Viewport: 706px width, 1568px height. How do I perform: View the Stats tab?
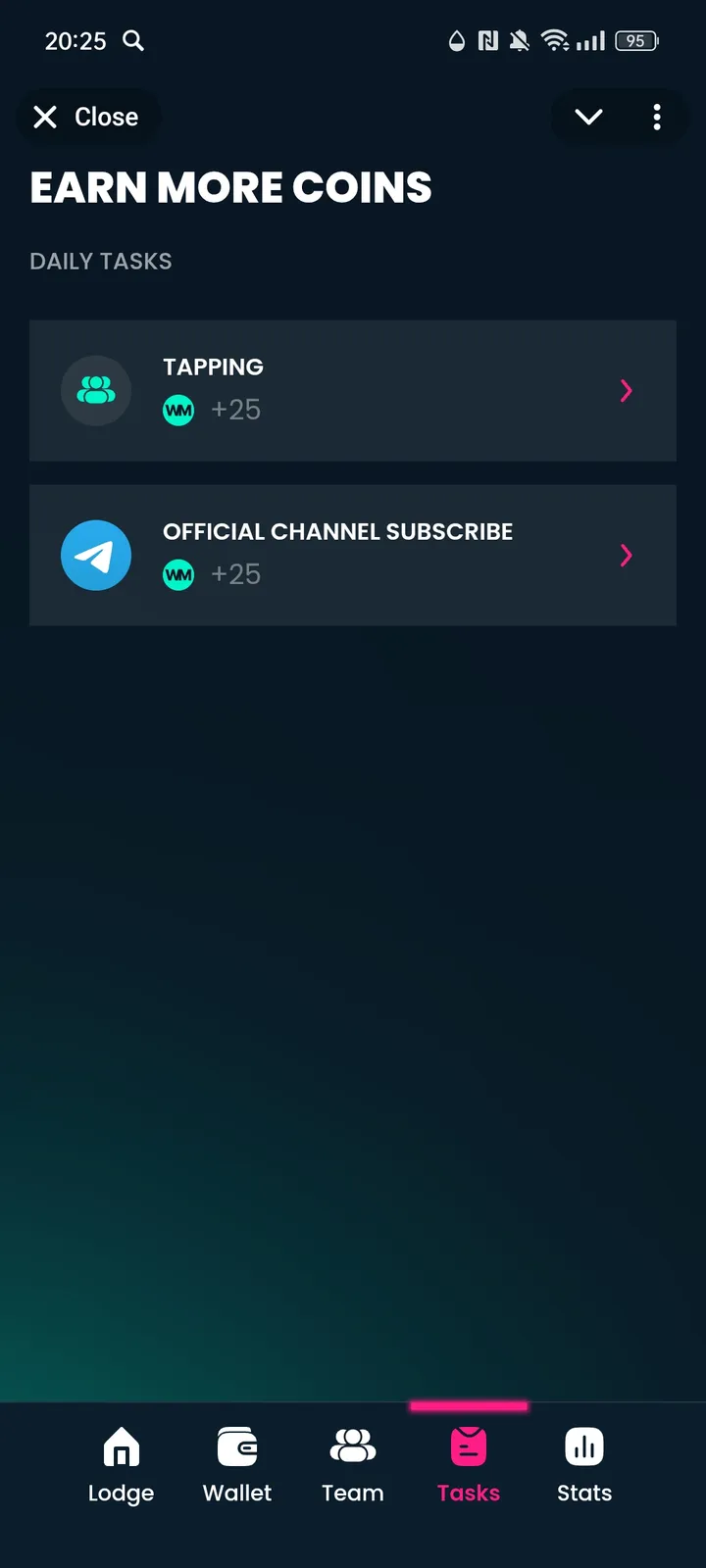tap(584, 1464)
